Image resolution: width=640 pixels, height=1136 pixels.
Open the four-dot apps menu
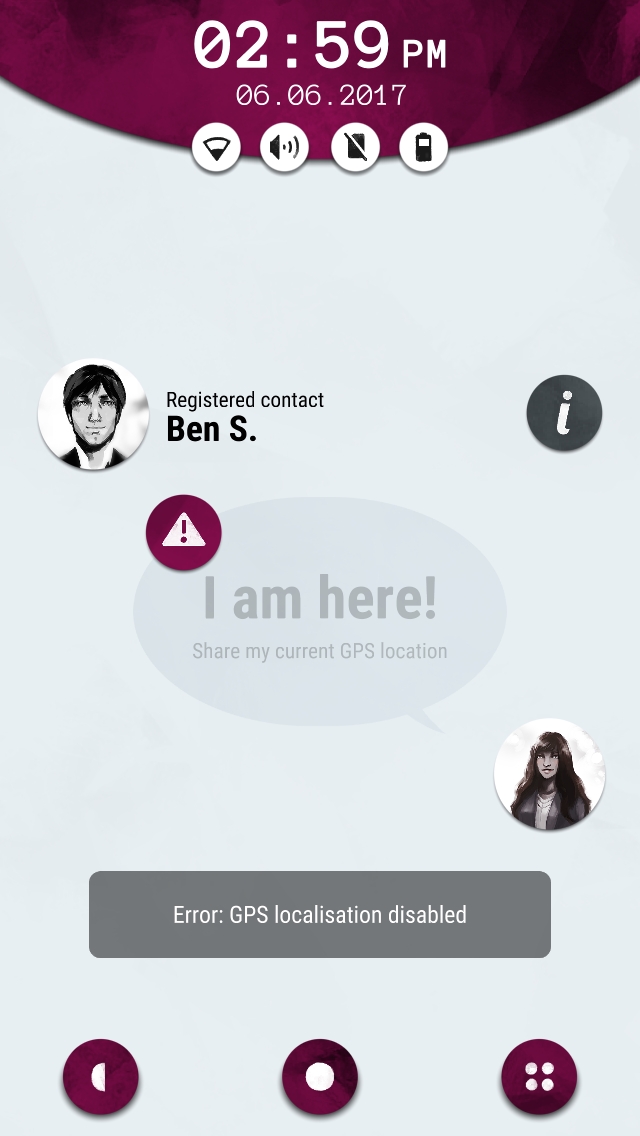click(x=539, y=1077)
